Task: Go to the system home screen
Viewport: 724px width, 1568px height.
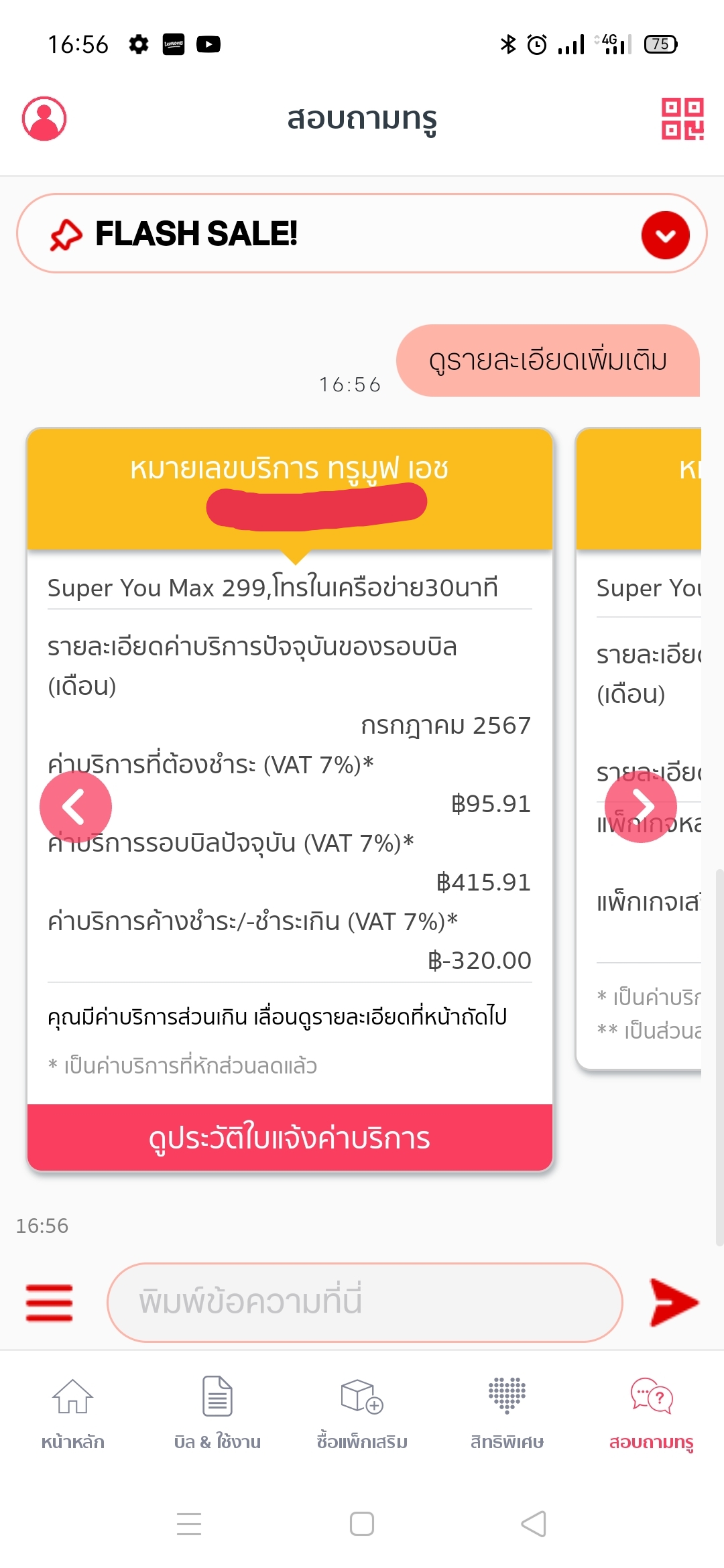Action: [x=362, y=1524]
